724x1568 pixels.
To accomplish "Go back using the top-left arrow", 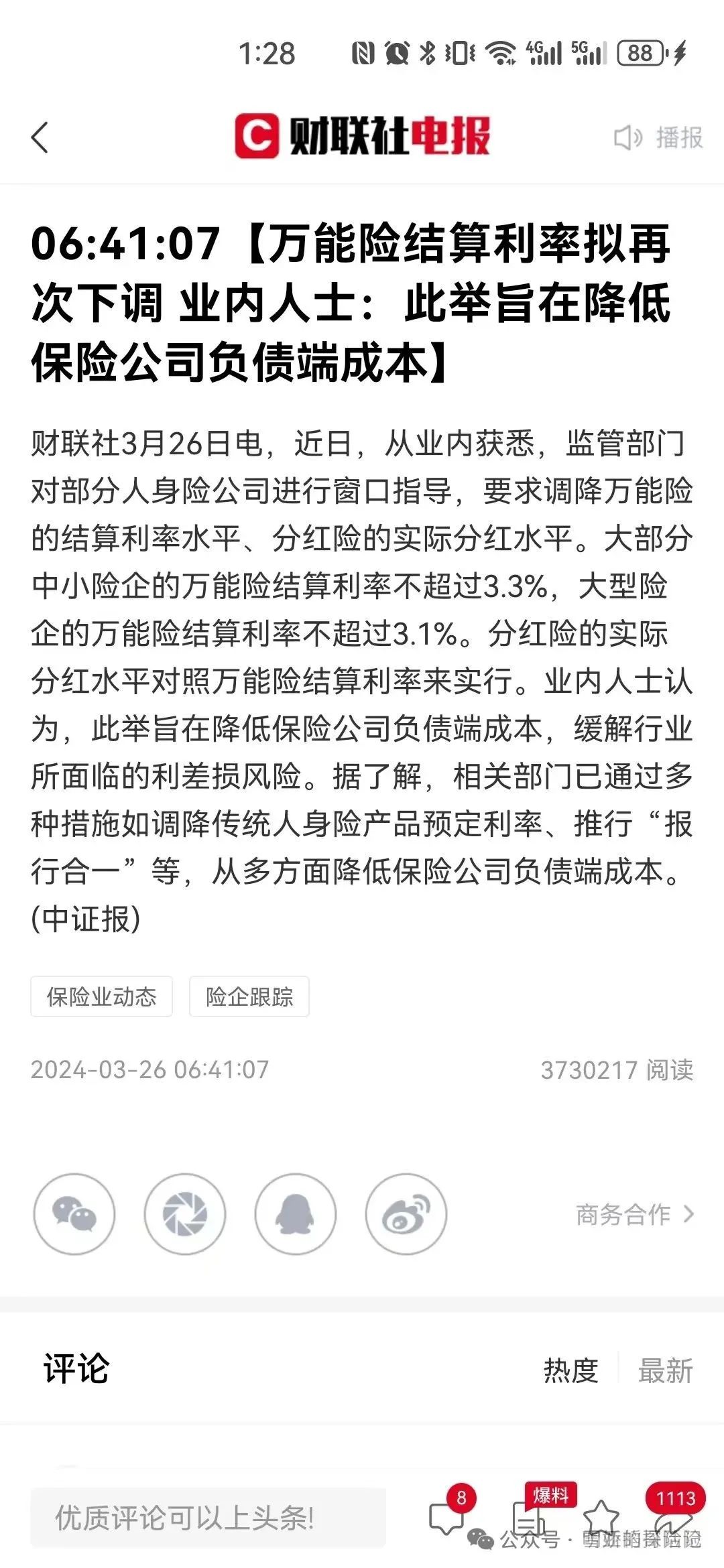I will click(x=40, y=138).
